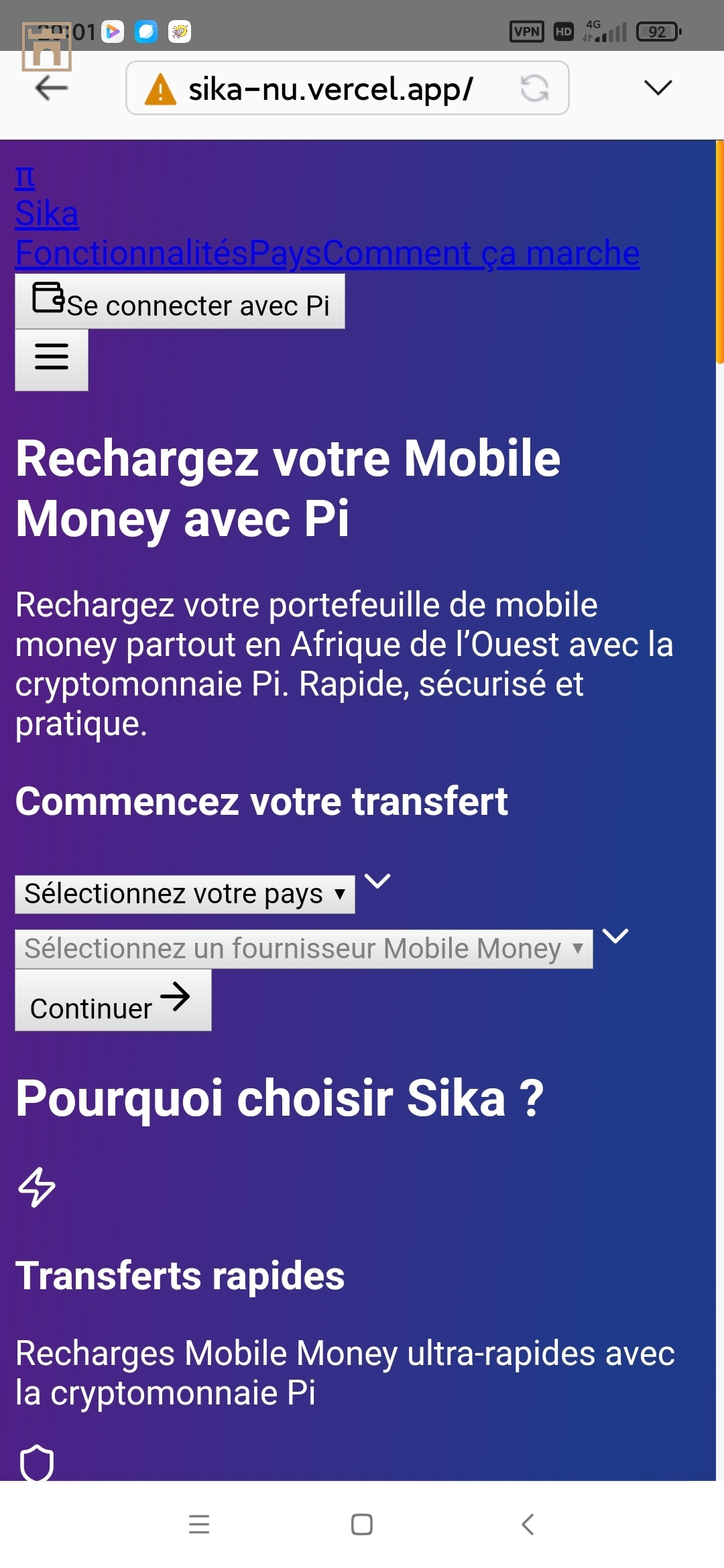This screenshot has height=1568, width=724.
Task: Go to the Pays link
Action: coord(285,253)
